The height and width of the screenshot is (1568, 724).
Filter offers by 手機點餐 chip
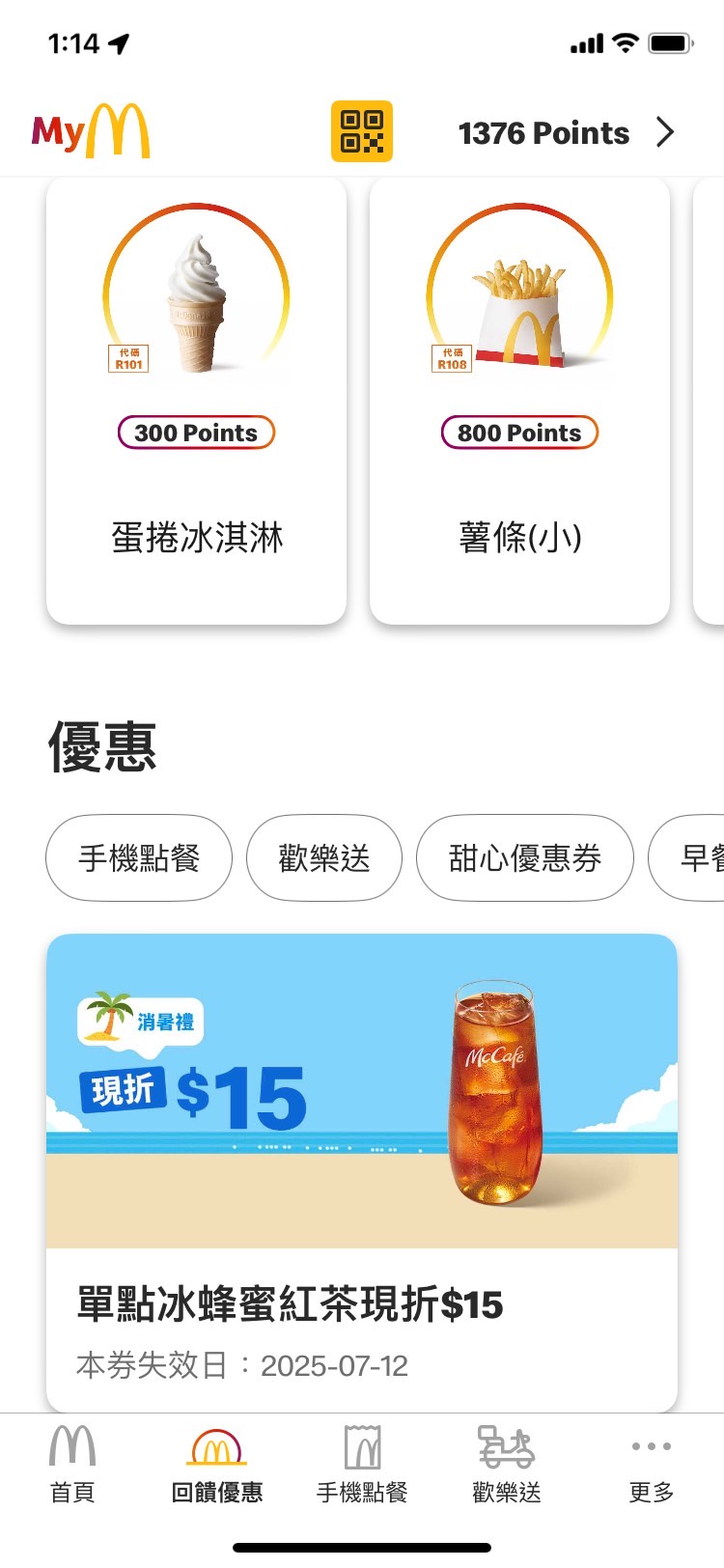pyautogui.click(x=139, y=857)
